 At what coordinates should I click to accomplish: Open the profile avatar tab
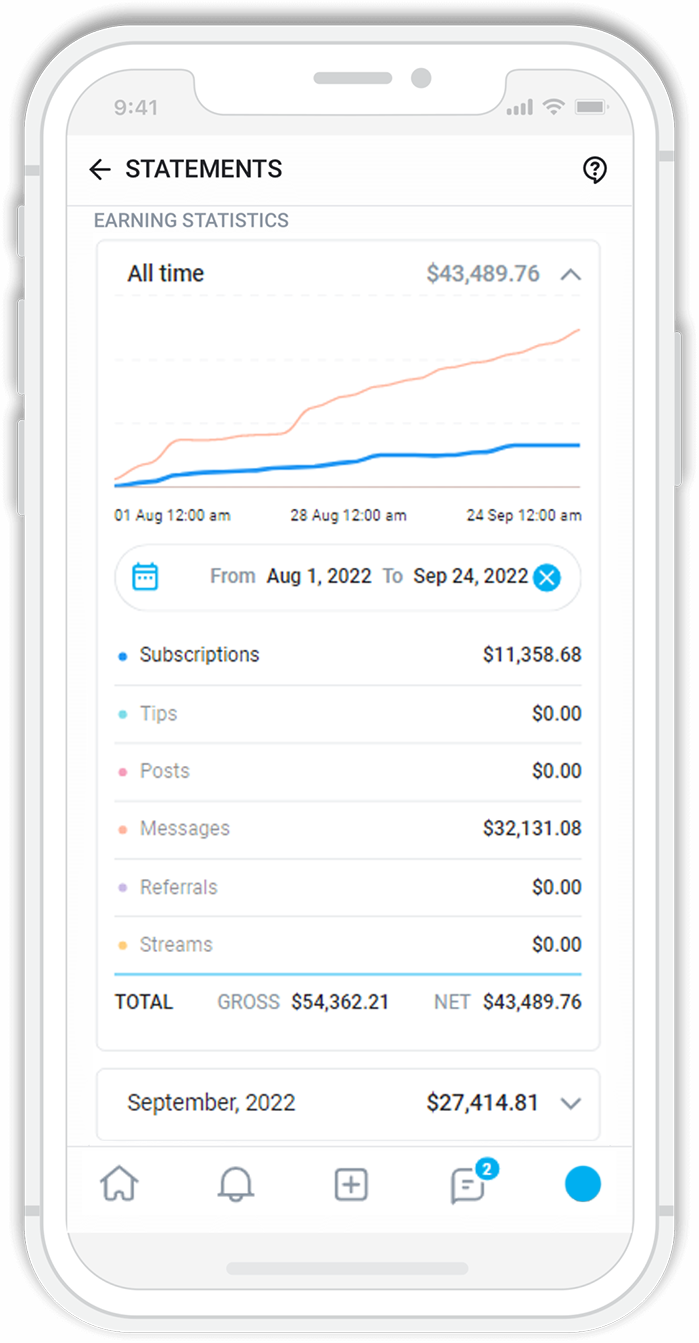click(x=583, y=1183)
